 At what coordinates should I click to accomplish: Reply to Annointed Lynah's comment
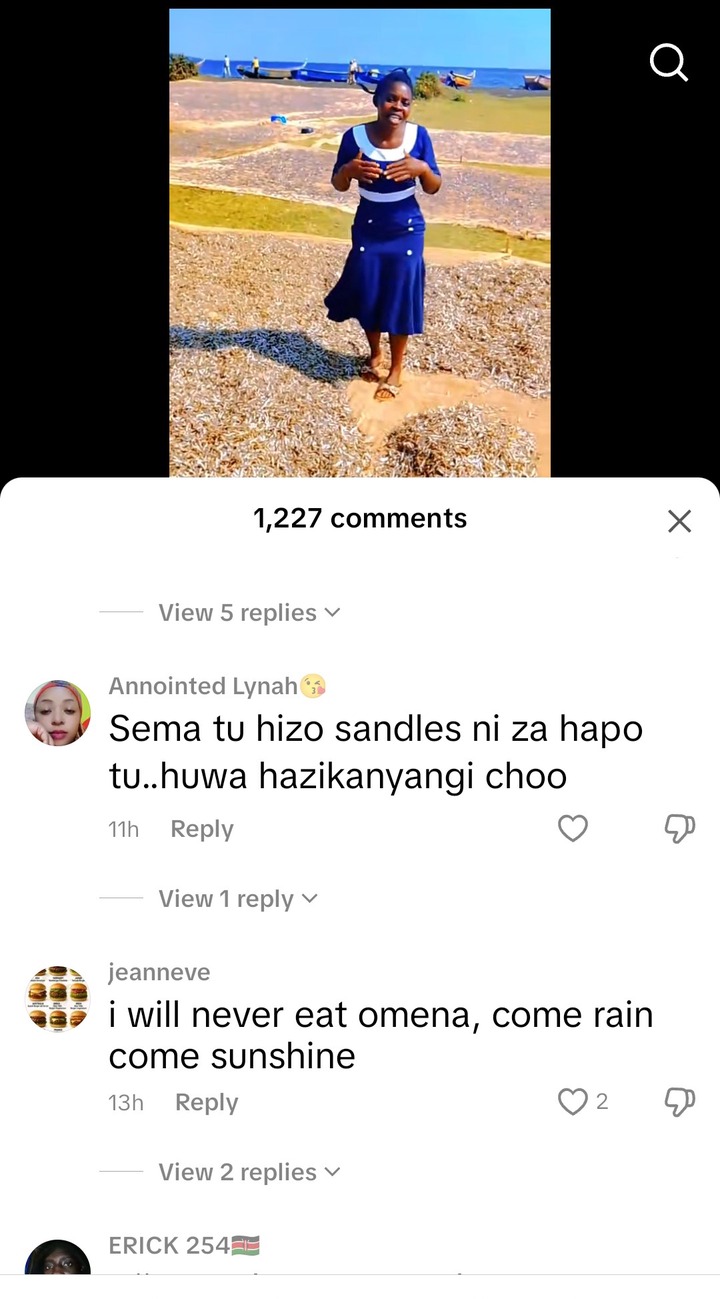coord(202,829)
